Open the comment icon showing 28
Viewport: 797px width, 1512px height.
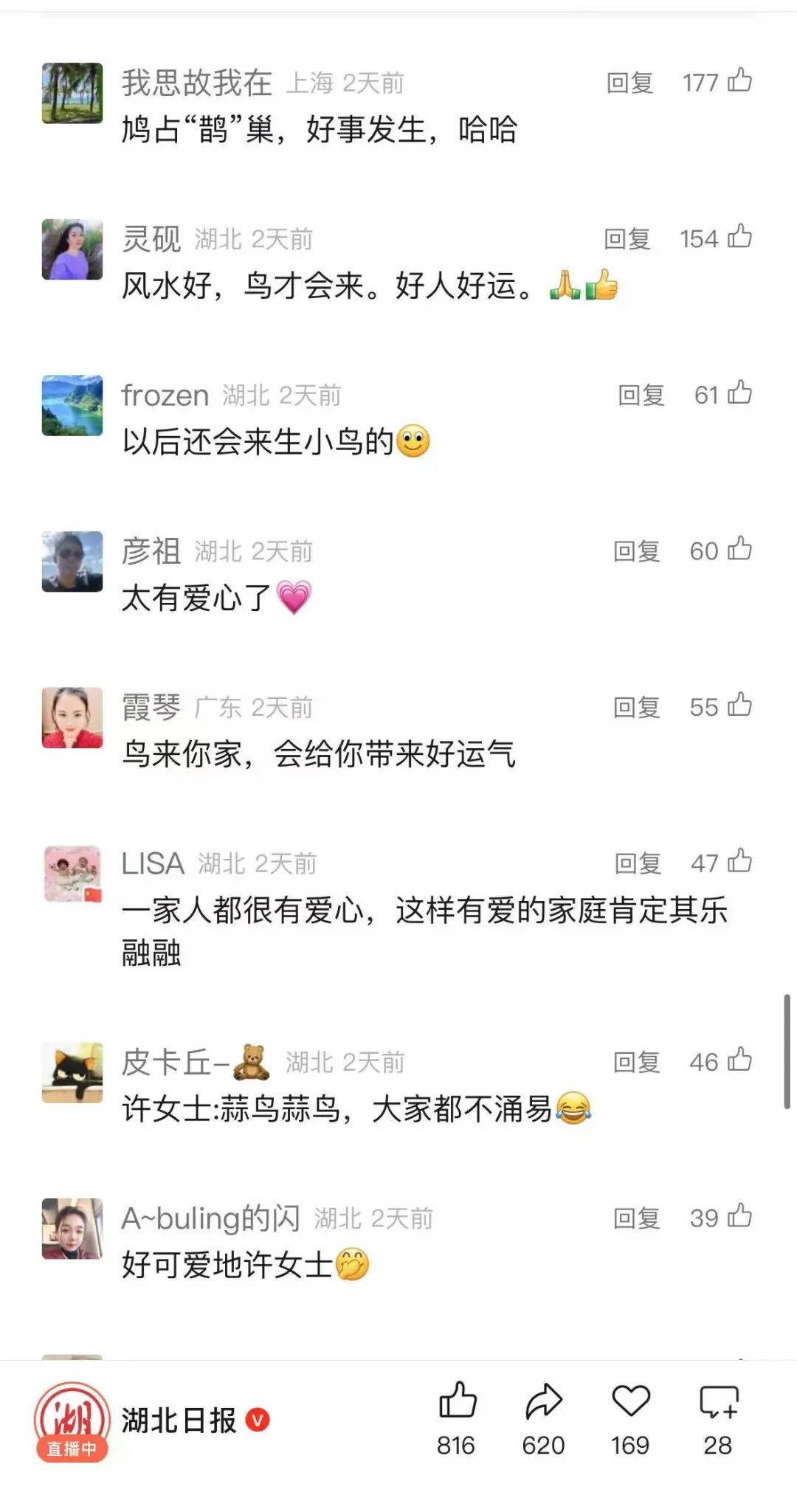tap(718, 1401)
